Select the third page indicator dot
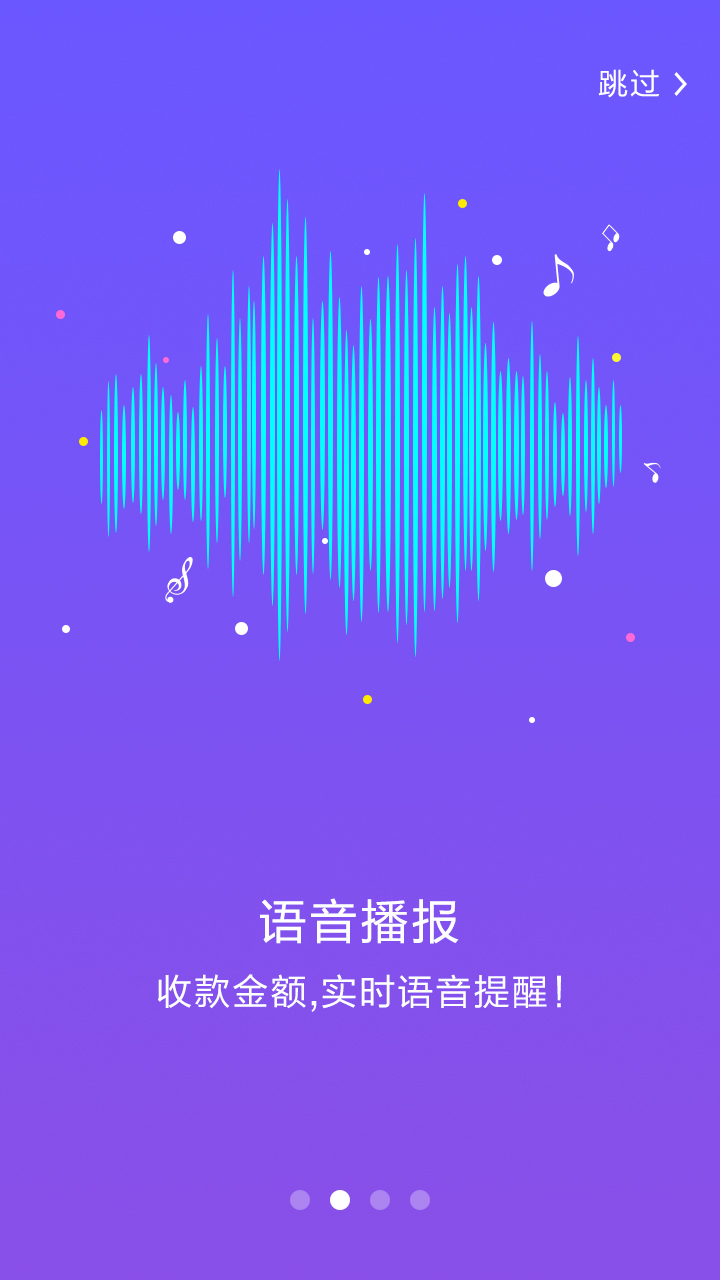This screenshot has height=1280, width=720. coord(380,1200)
